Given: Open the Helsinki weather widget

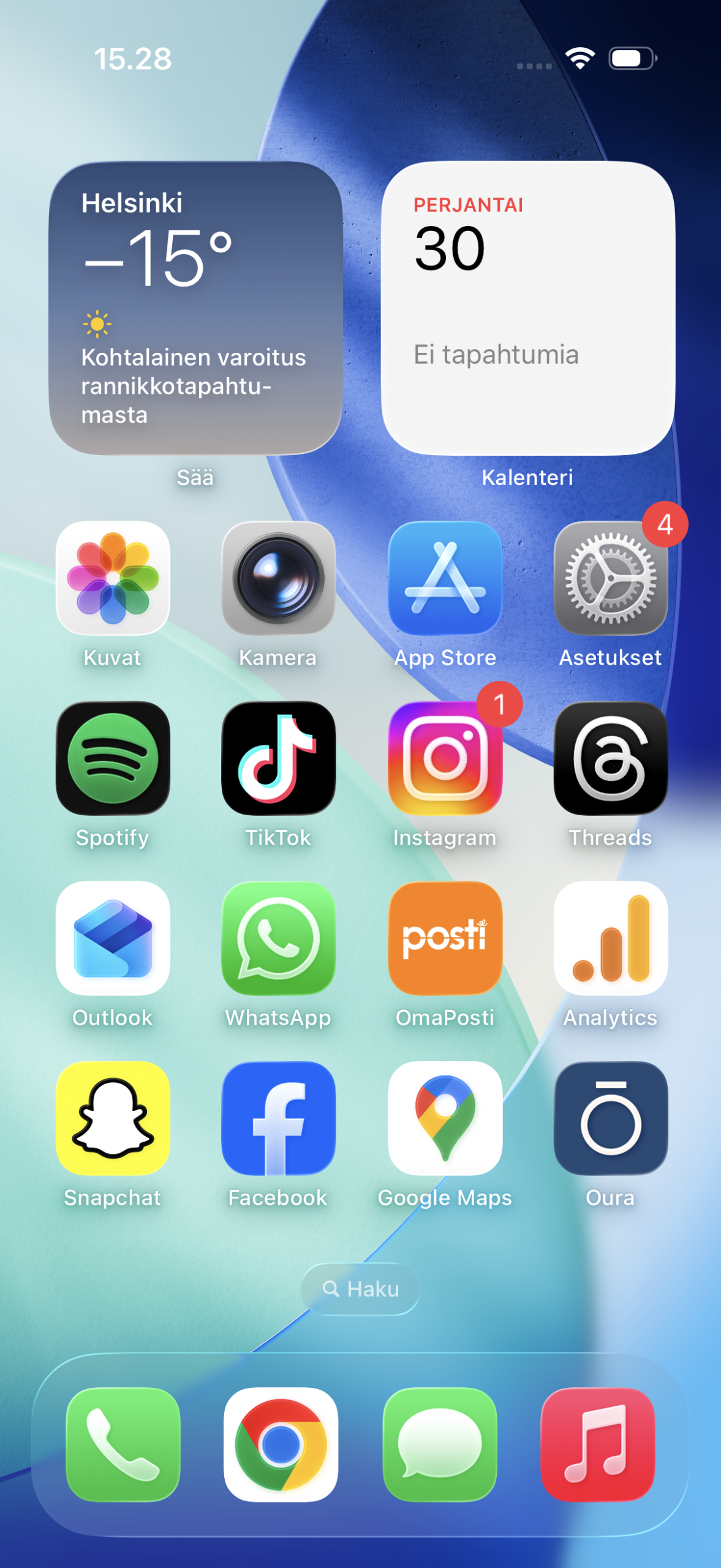Looking at the screenshot, I should pyautogui.click(x=195, y=308).
